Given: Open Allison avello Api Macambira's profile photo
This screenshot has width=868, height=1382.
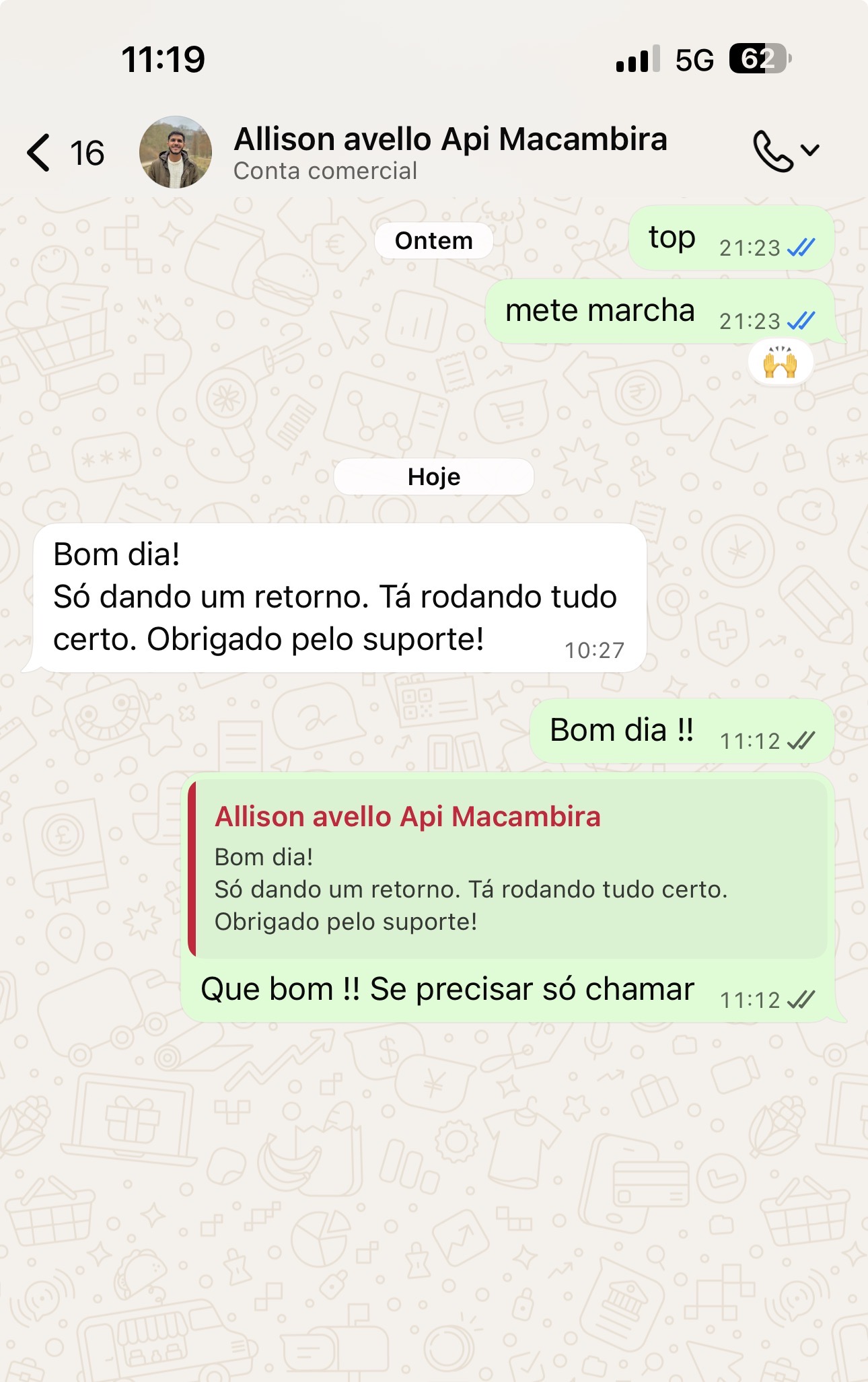Looking at the screenshot, I should pyautogui.click(x=176, y=152).
